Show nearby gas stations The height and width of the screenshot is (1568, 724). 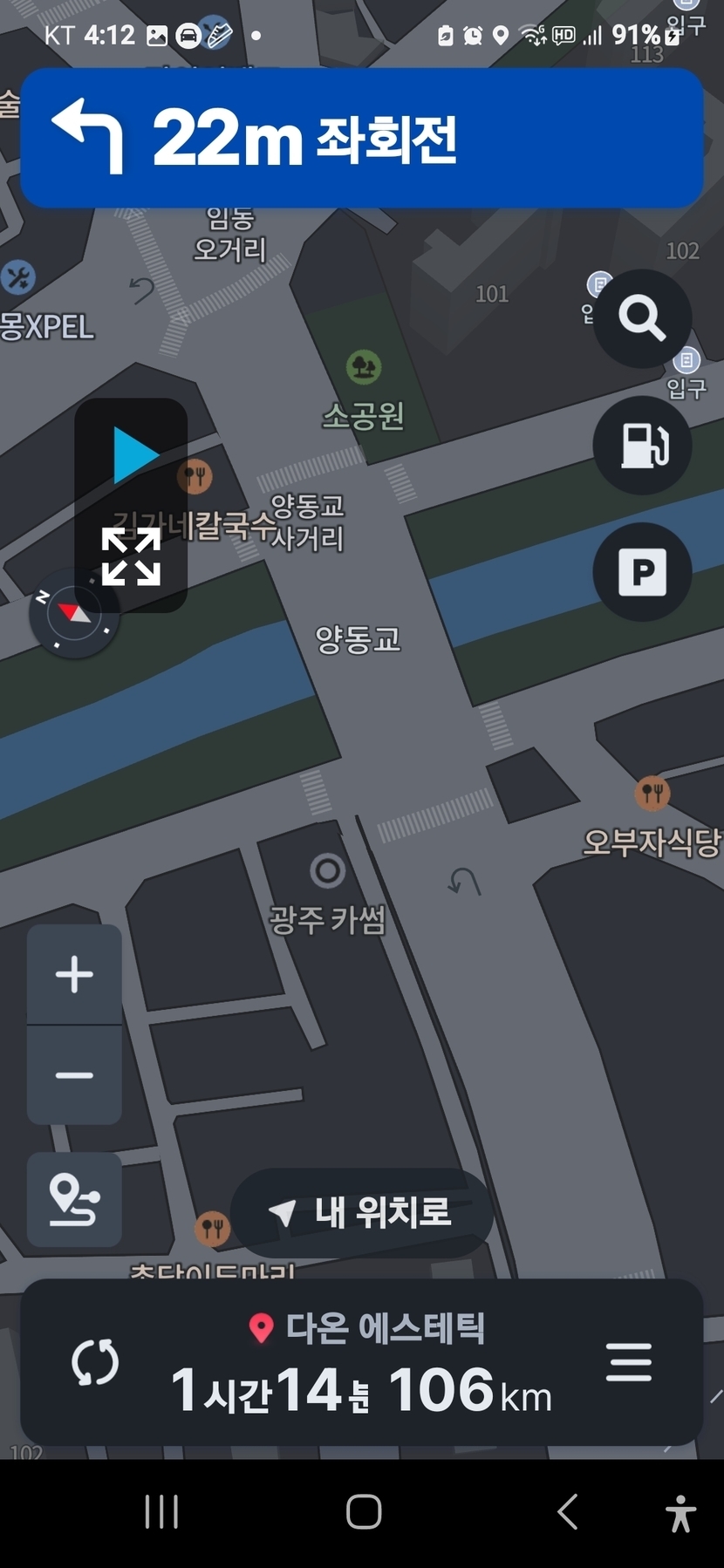(x=642, y=446)
